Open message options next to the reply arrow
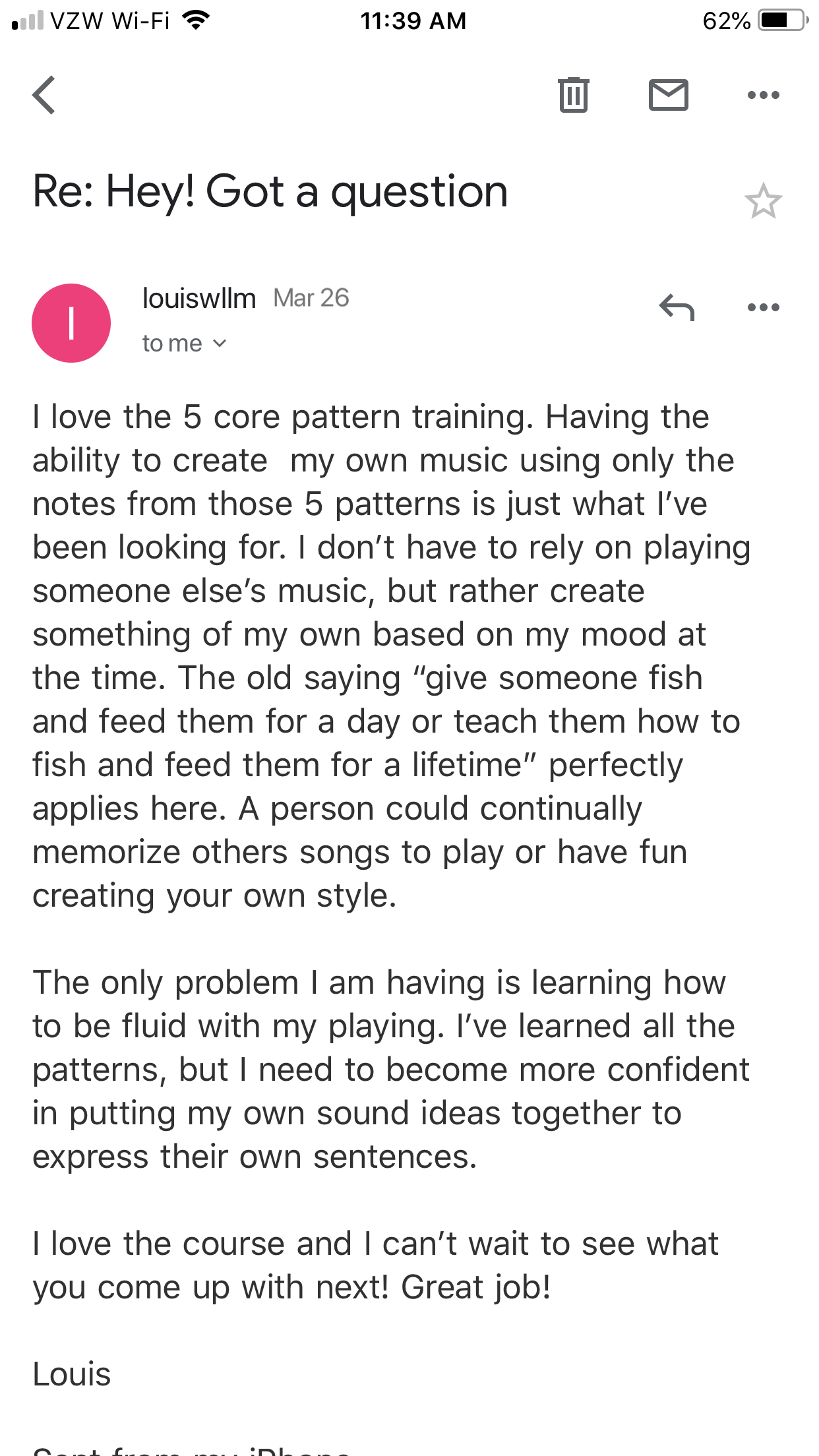 coord(763,307)
